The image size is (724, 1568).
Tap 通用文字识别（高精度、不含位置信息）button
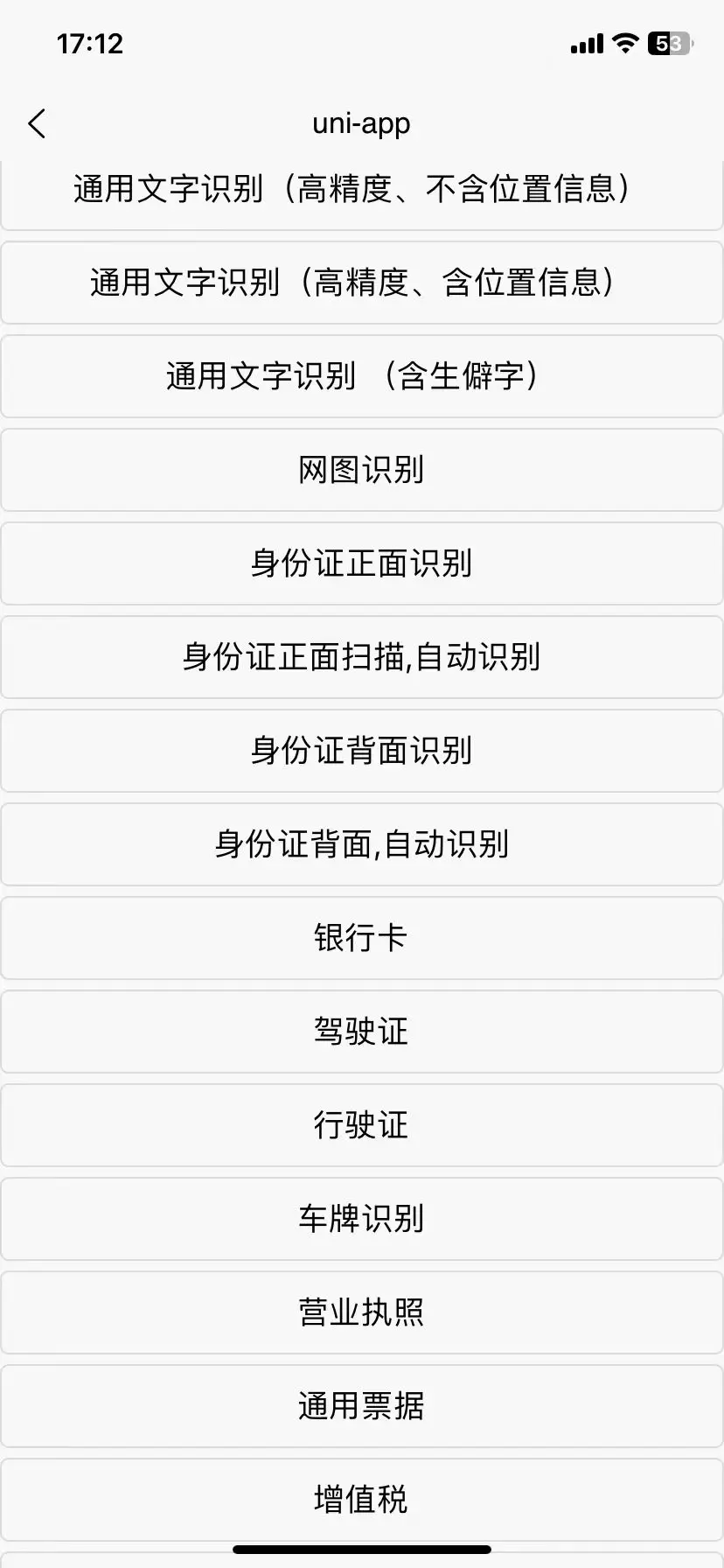[x=362, y=191]
